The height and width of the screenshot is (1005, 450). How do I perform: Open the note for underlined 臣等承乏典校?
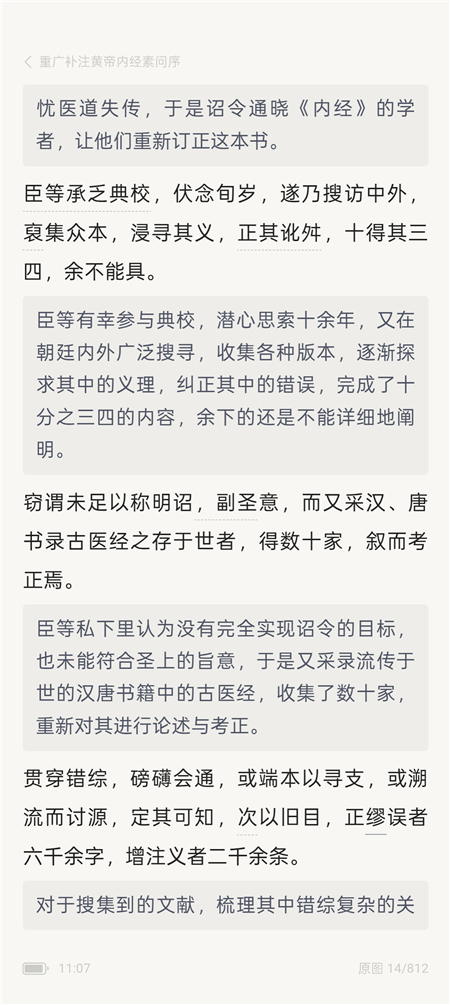pyautogui.click(x=87, y=194)
